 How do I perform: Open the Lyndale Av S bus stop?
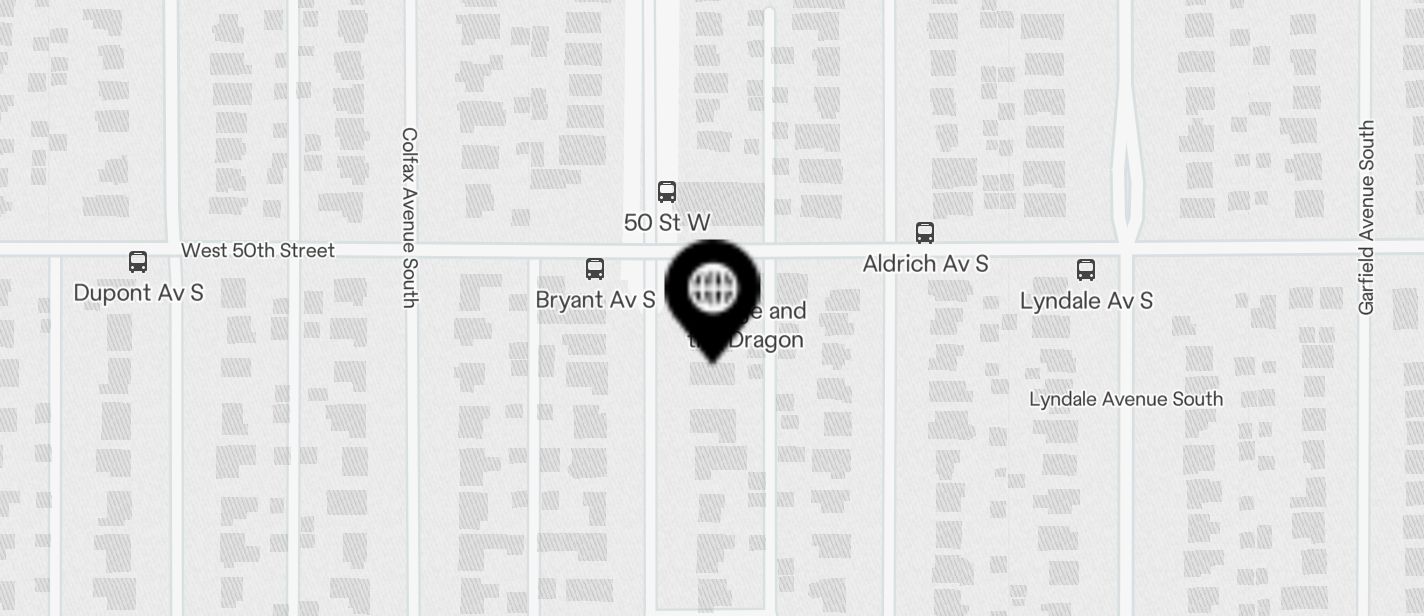[x=1086, y=270]
